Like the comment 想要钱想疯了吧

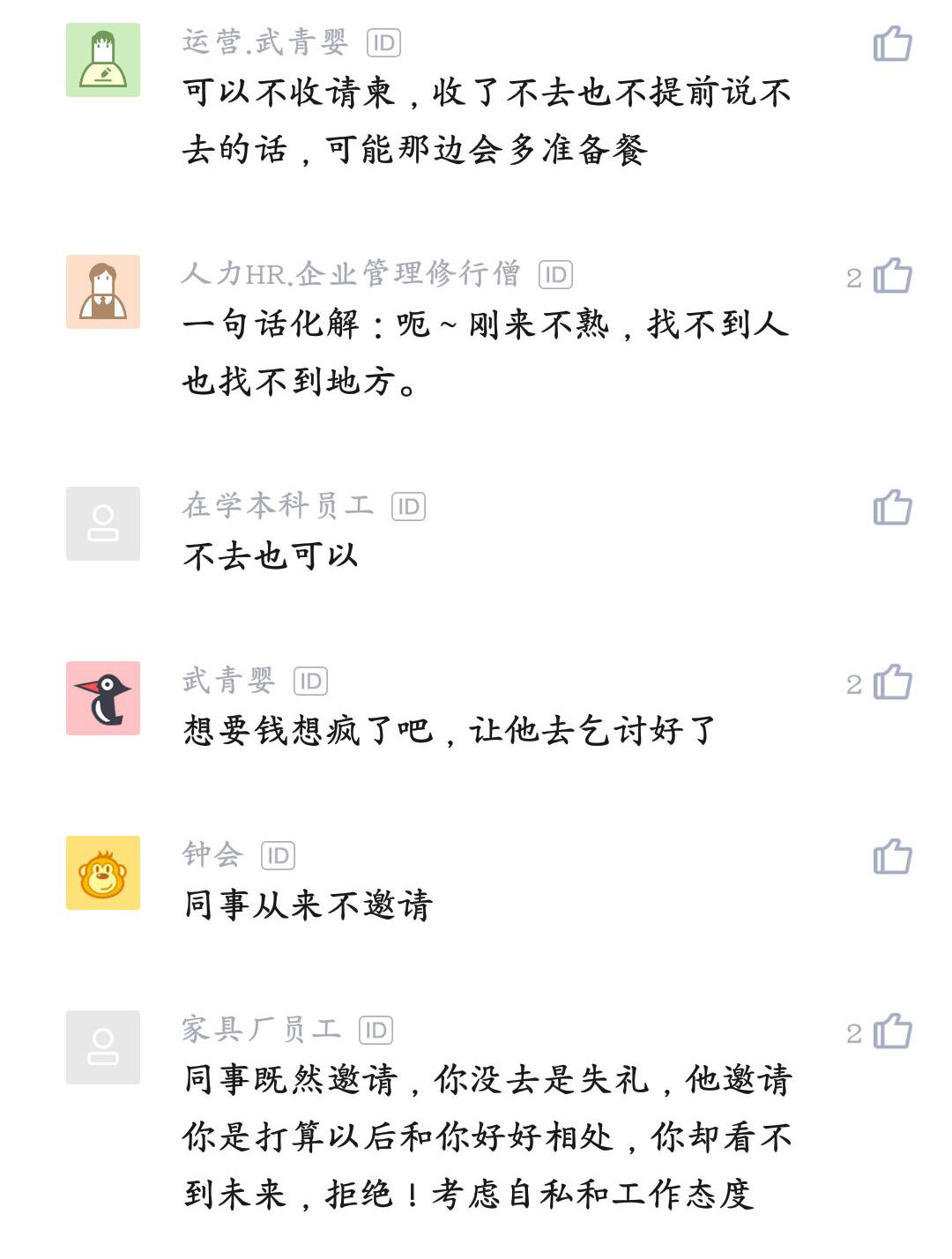895,683
